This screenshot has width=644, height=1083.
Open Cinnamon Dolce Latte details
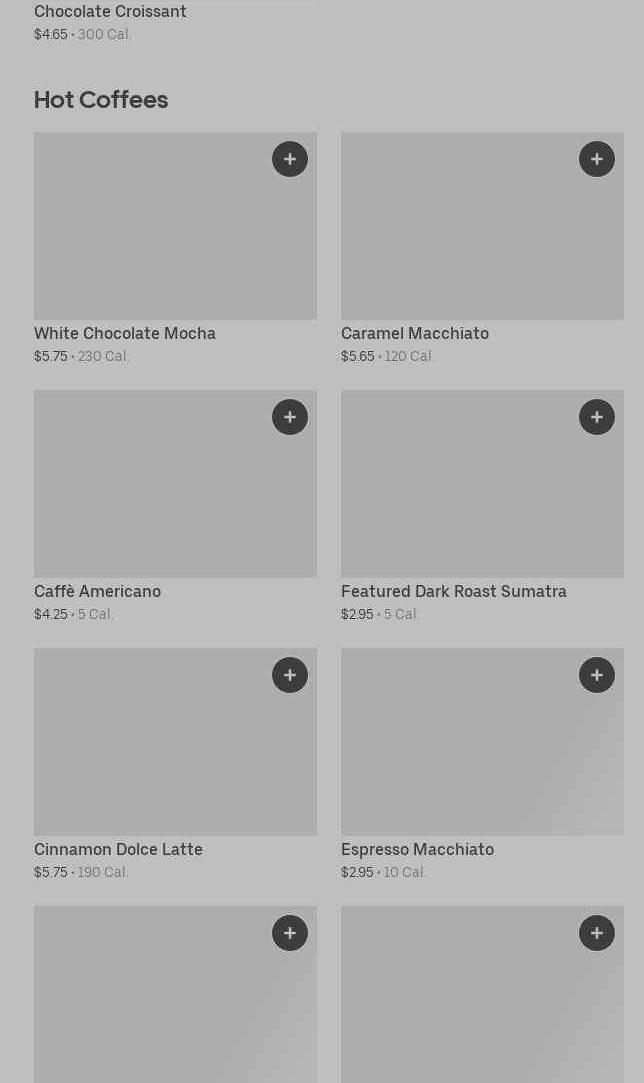coord(176,764)
